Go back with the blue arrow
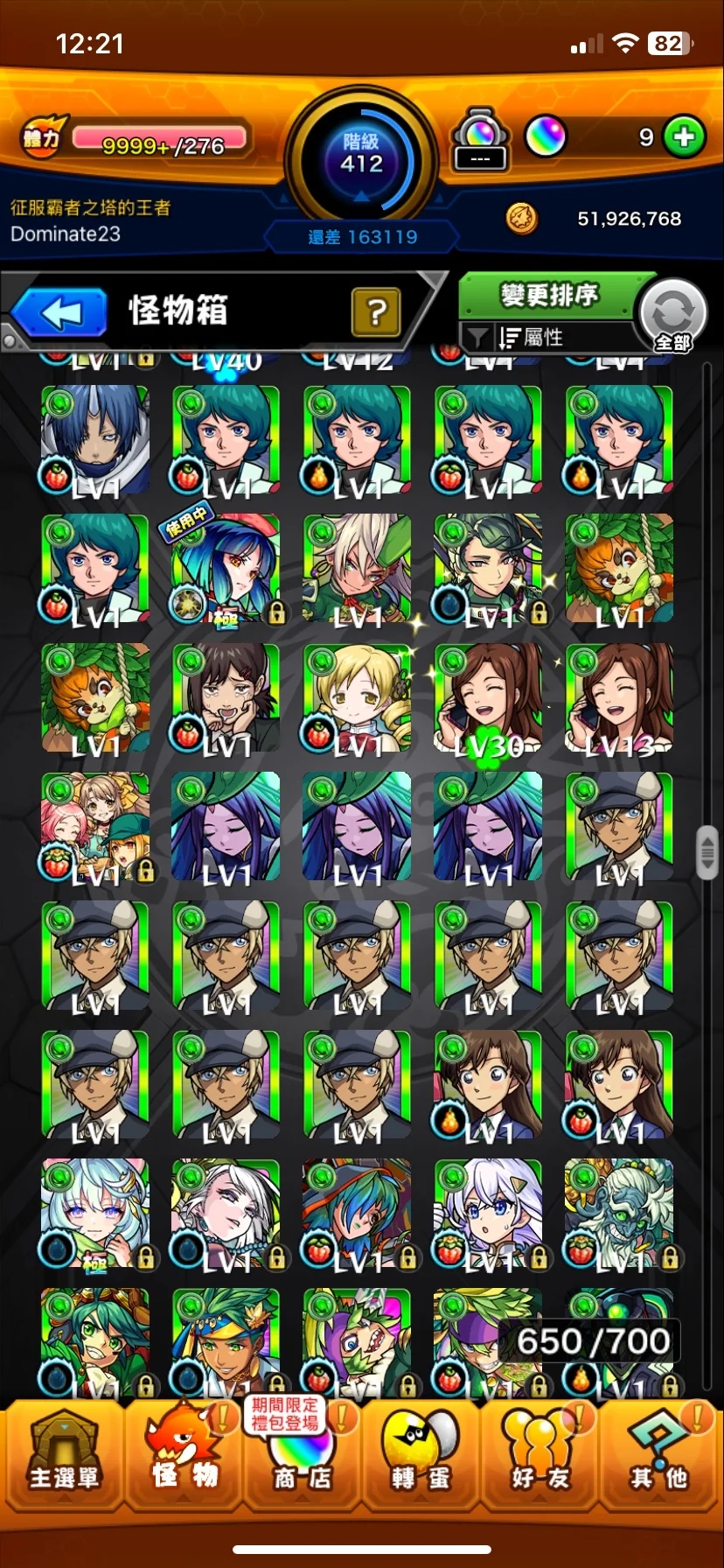Image resolution: width=724 pixels, height=1568 pixels. pos(59,312)
